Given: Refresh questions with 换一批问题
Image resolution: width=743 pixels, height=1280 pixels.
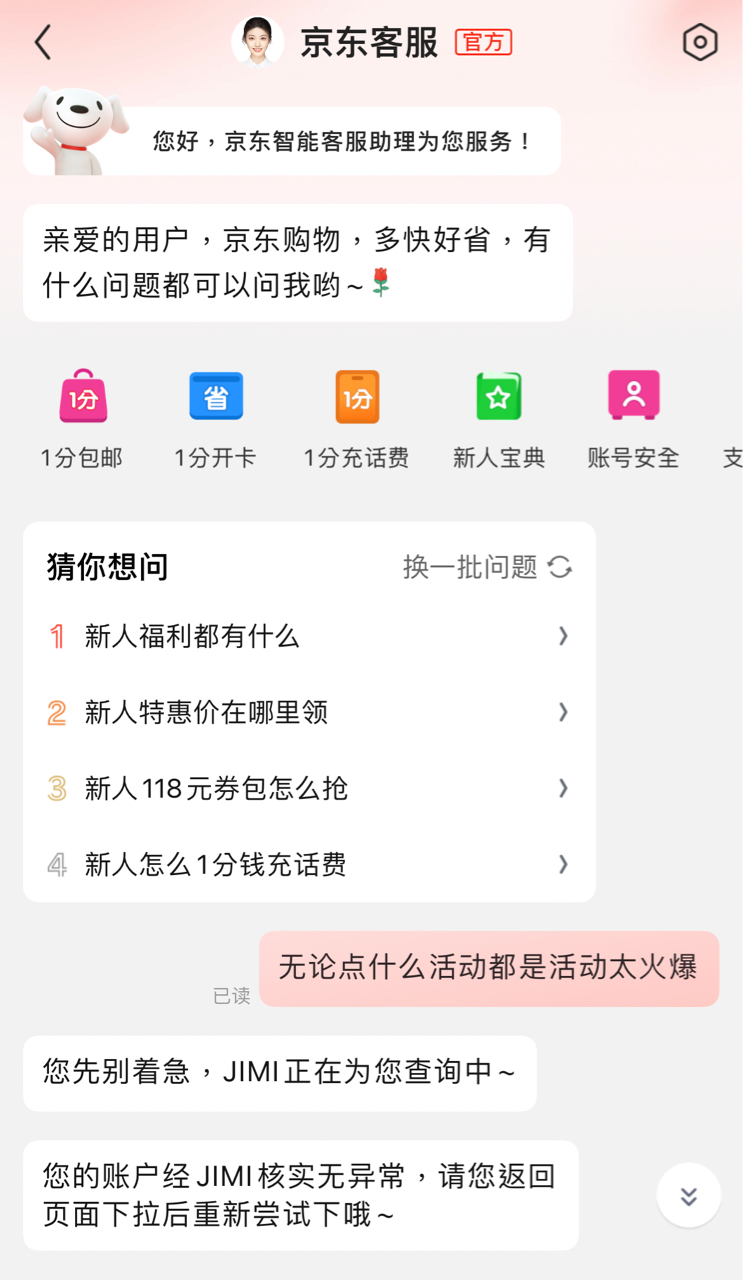Looking at the screenshot, I should coord(487,567).
